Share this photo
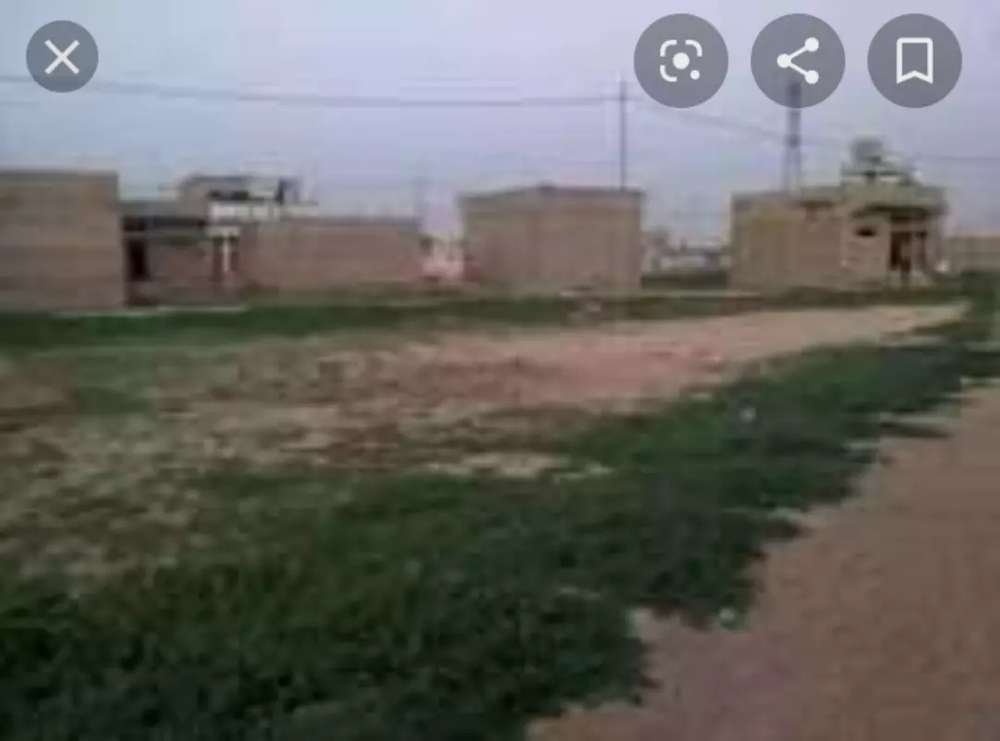1000x741 pixels. (x=797, y=61)
